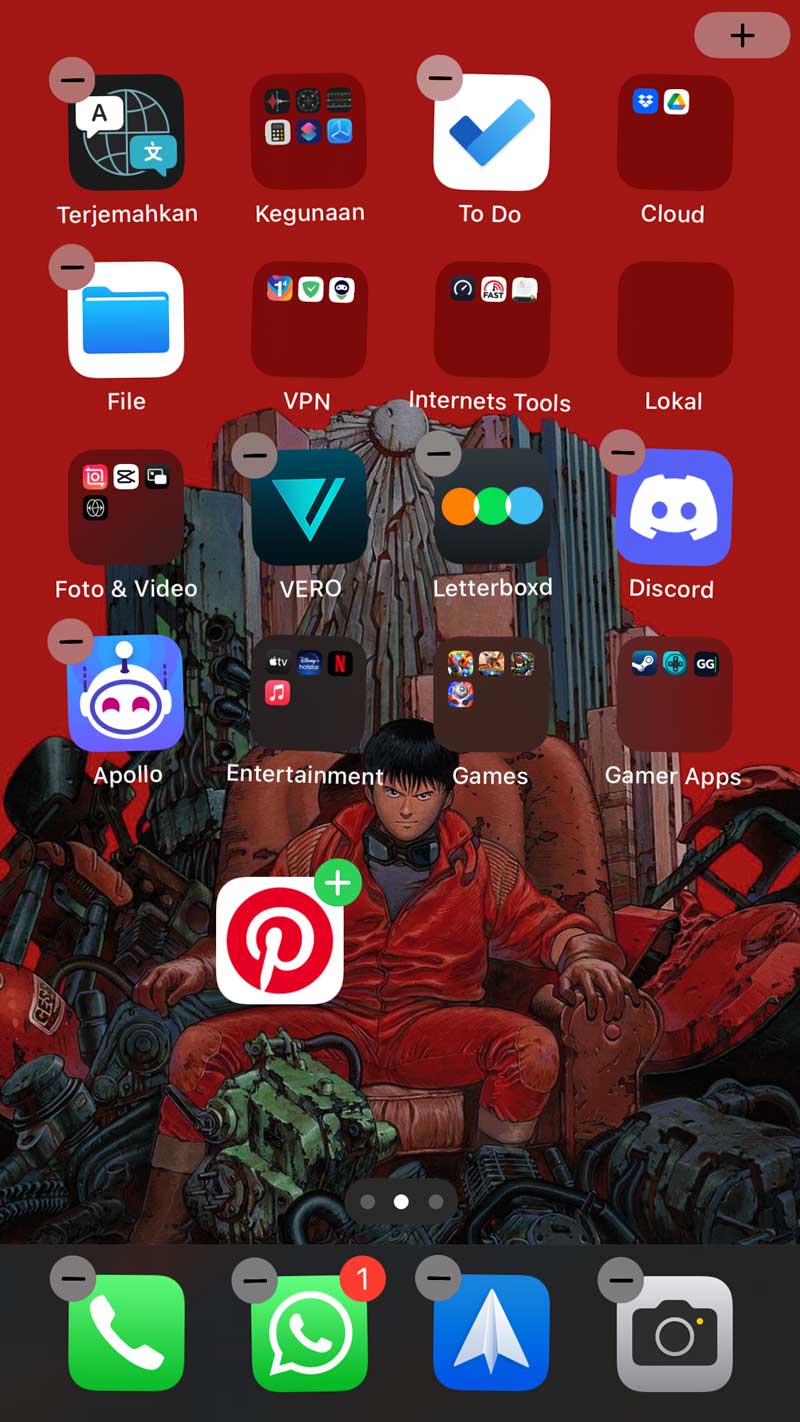Open the Entertainment folder
The width and height of the screenshot is (800, 1422).
(x=308, y=693)
